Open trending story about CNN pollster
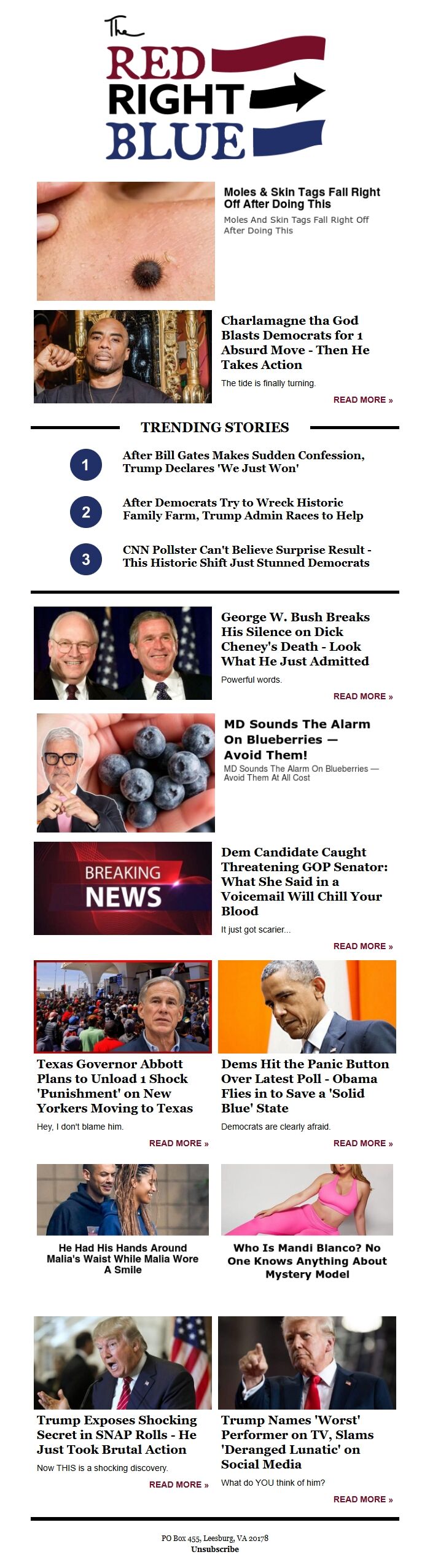The height and width of the screenshot is (1568, 430). coord(246,556)
